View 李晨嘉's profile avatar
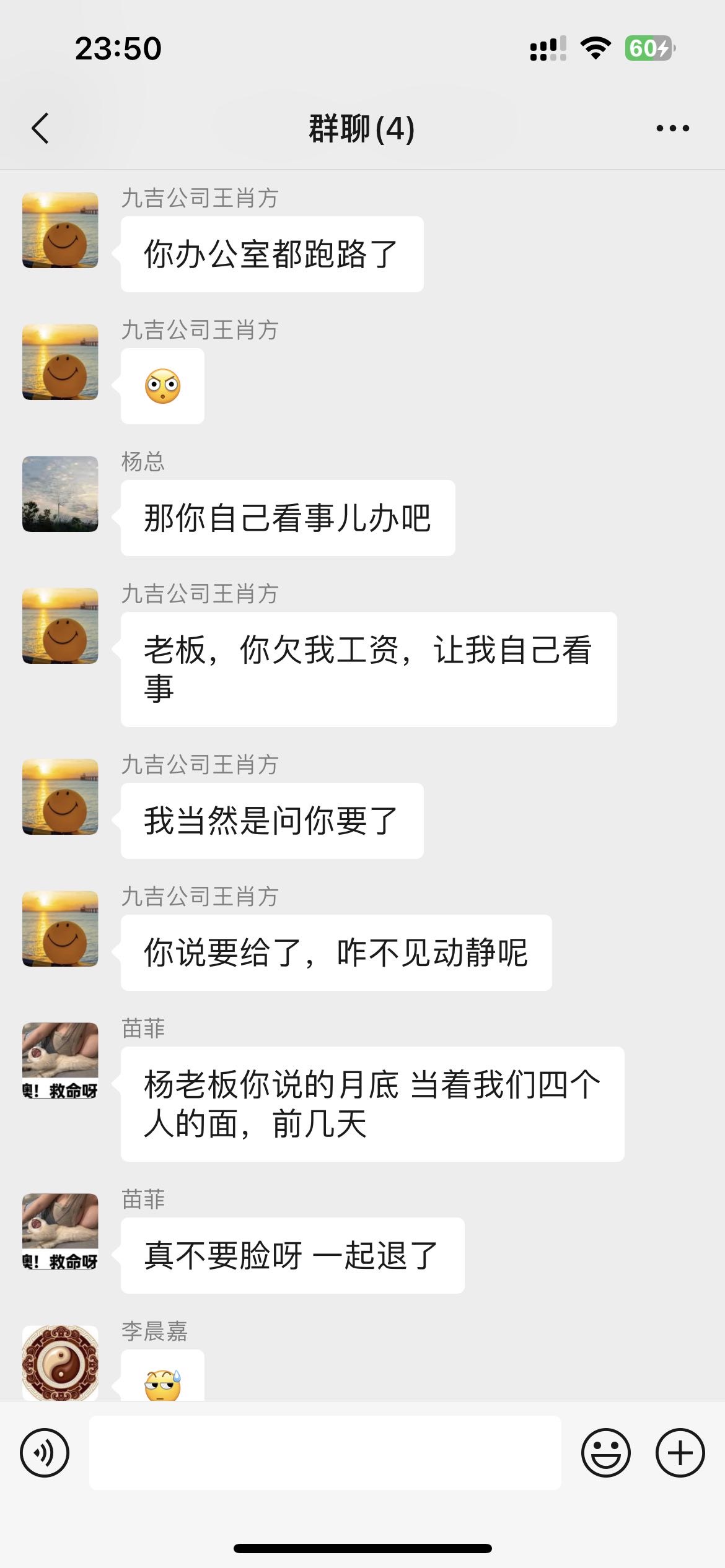Image resolution: width=725 pixels, height=1568 pixels. [60, 1362]
